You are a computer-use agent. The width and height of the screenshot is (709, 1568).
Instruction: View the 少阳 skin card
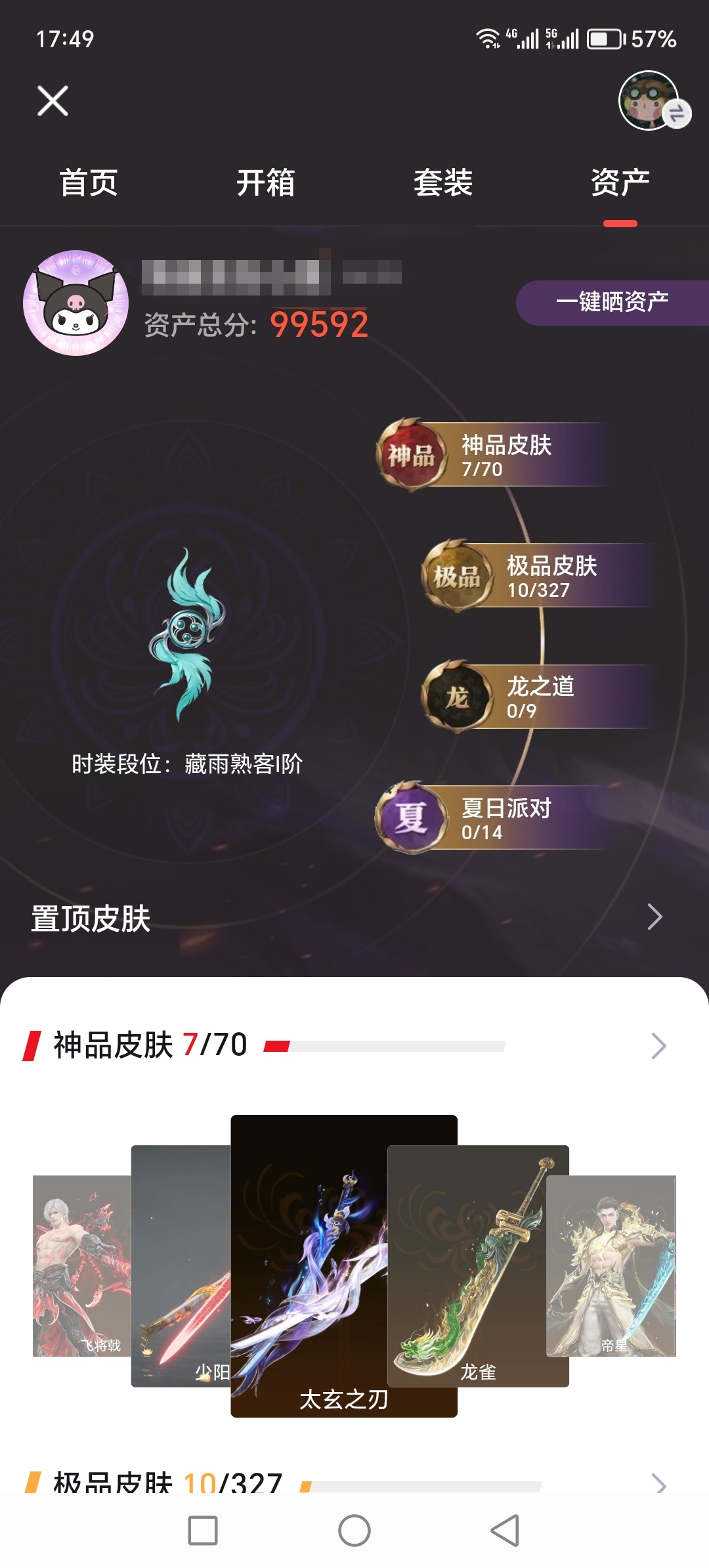pos(181,1266)
